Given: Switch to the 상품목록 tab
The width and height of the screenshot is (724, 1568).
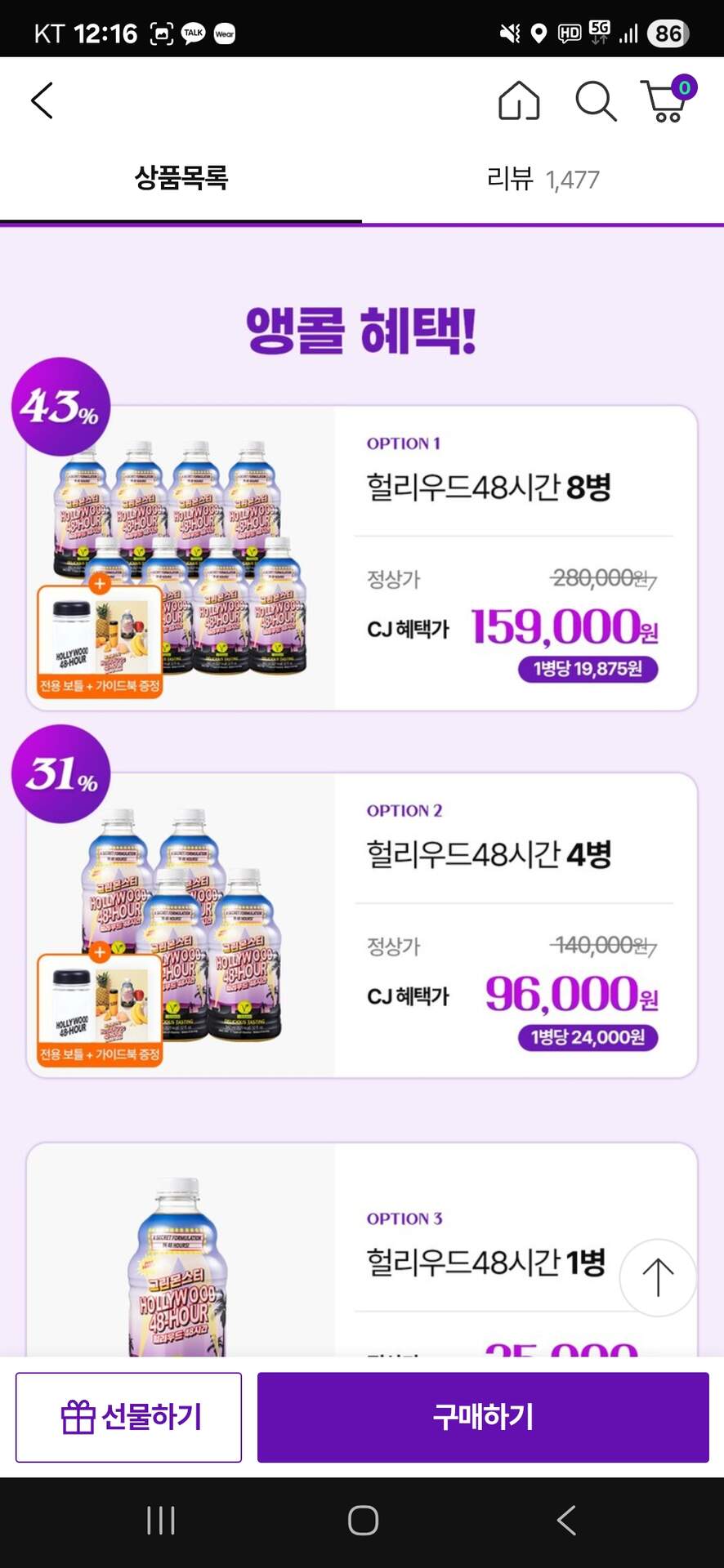Looking at the screenshot, I should pyautogui.click(x=181, y=178).
